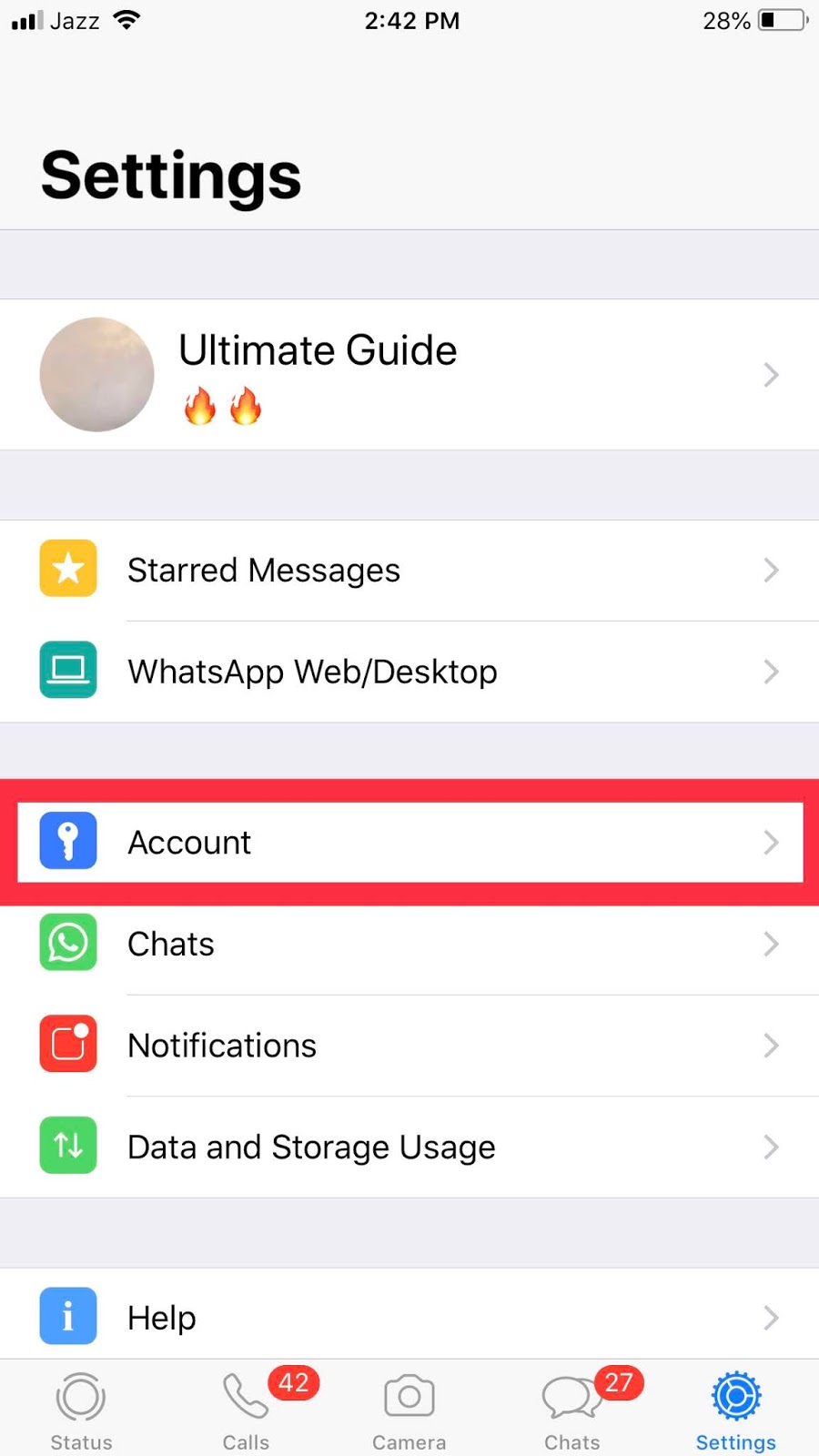The image size is (819, 1456).
Task: Switch to the Calls tab
Action: [x=246, y=1410]
